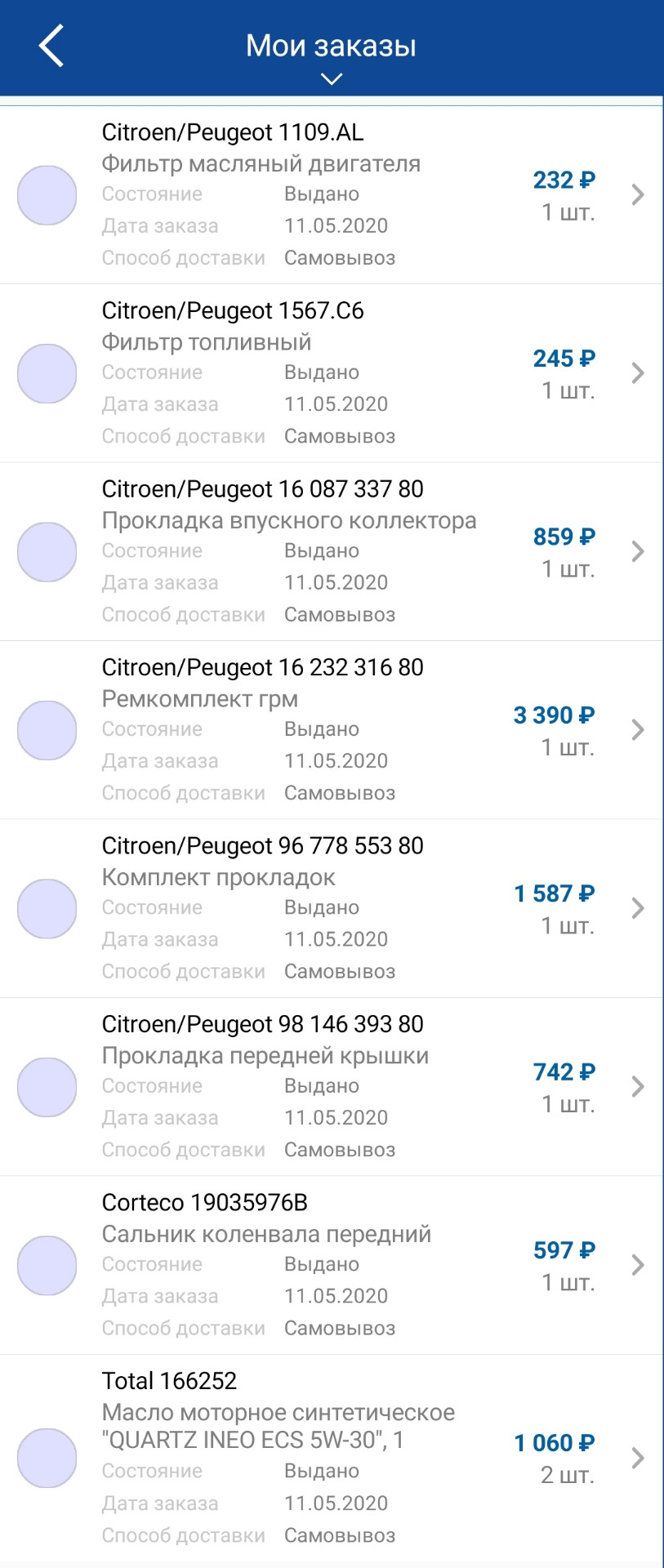This screenshot has height=1568, width=664.
Task: Tap the circle icon for QUARTZ INEO motor oil
Action: pos(47,1458)
